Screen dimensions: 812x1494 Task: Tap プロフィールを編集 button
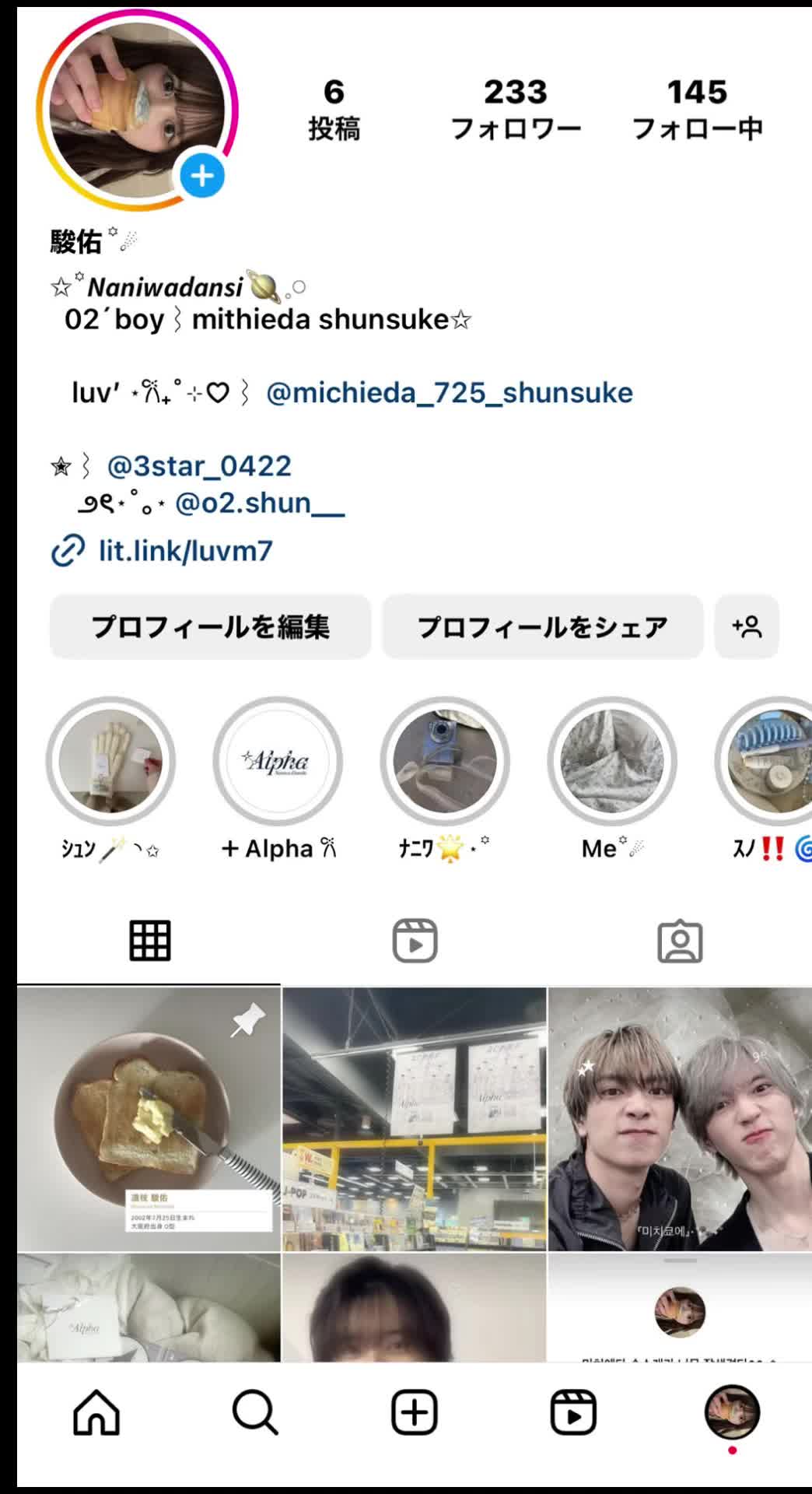210,627
